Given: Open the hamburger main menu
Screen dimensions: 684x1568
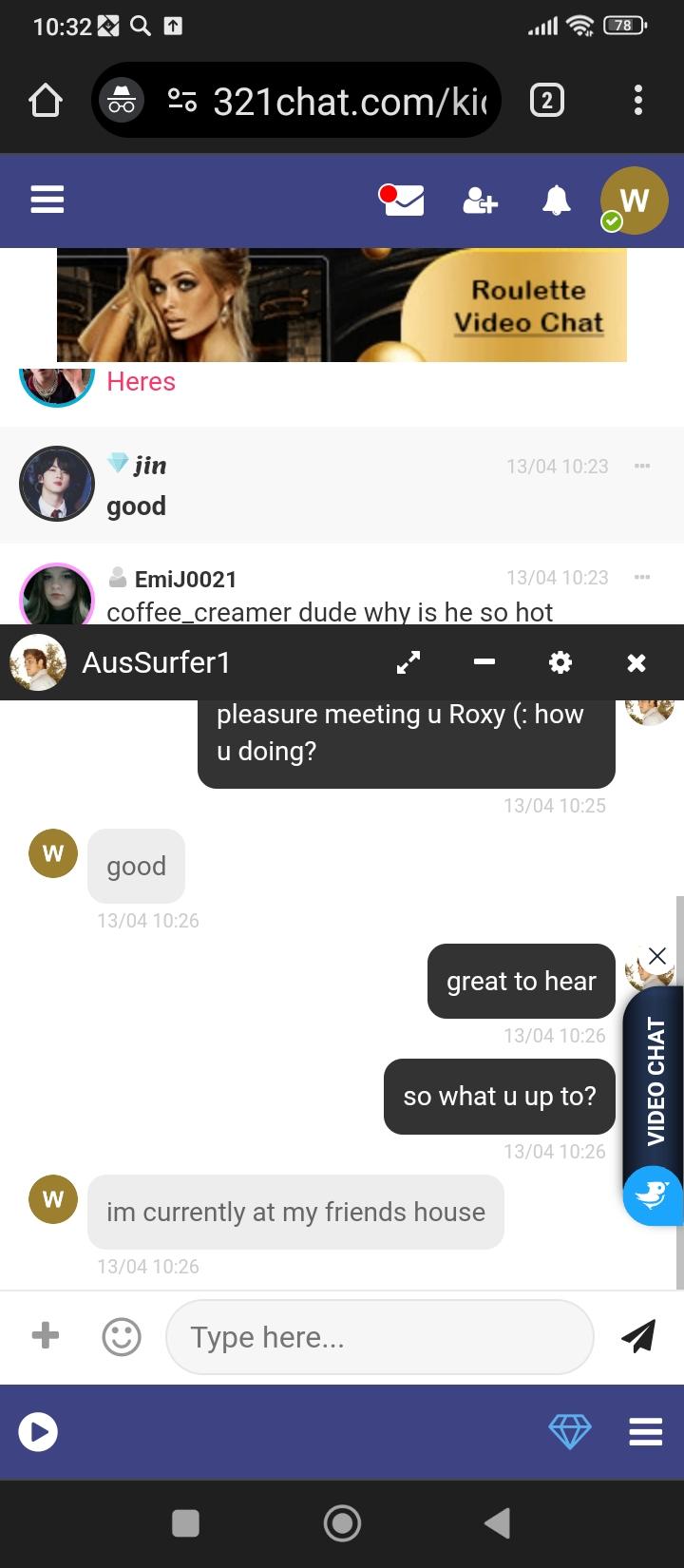Looking at the screenshot, I should (47, 201).
